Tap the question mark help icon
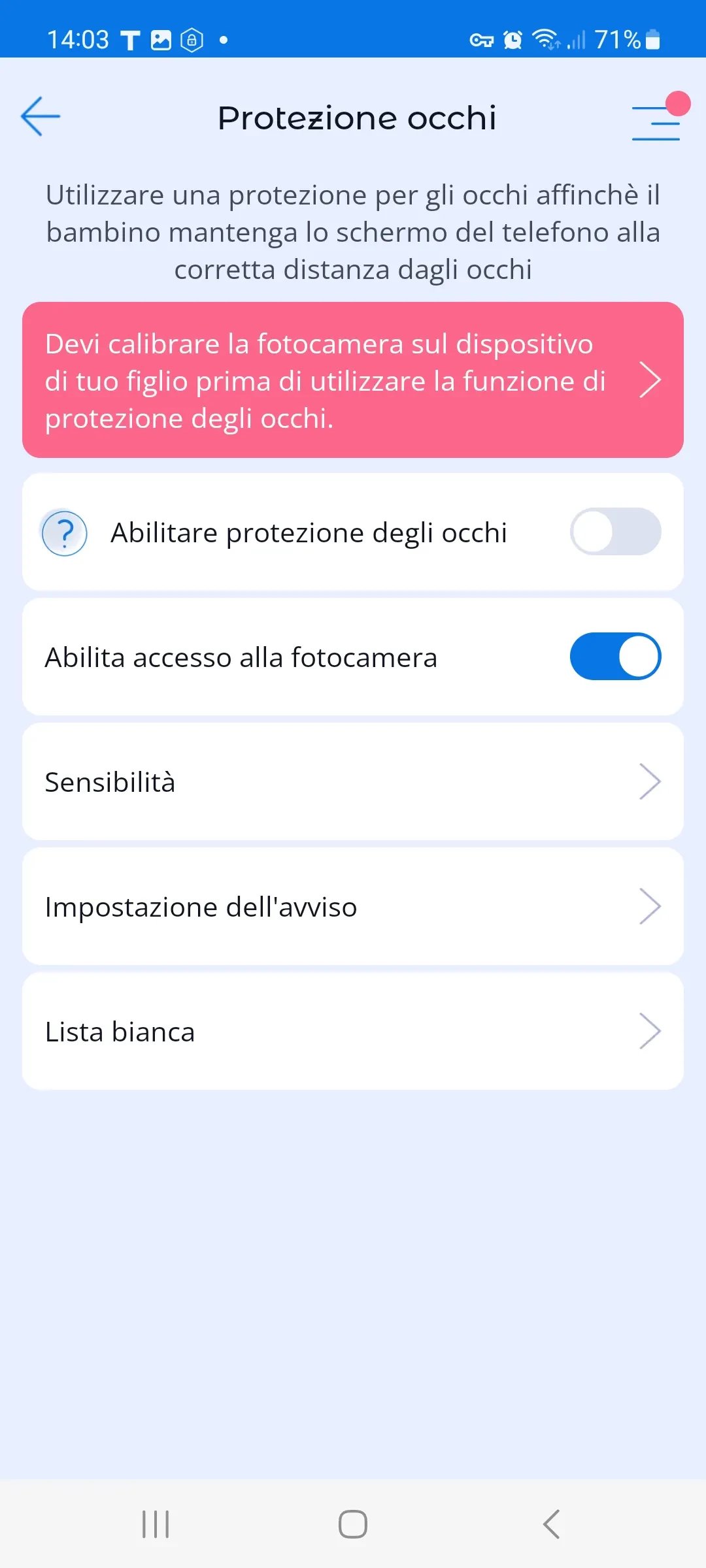Viewport: 706px width, 1568px height. pos(65,533)
